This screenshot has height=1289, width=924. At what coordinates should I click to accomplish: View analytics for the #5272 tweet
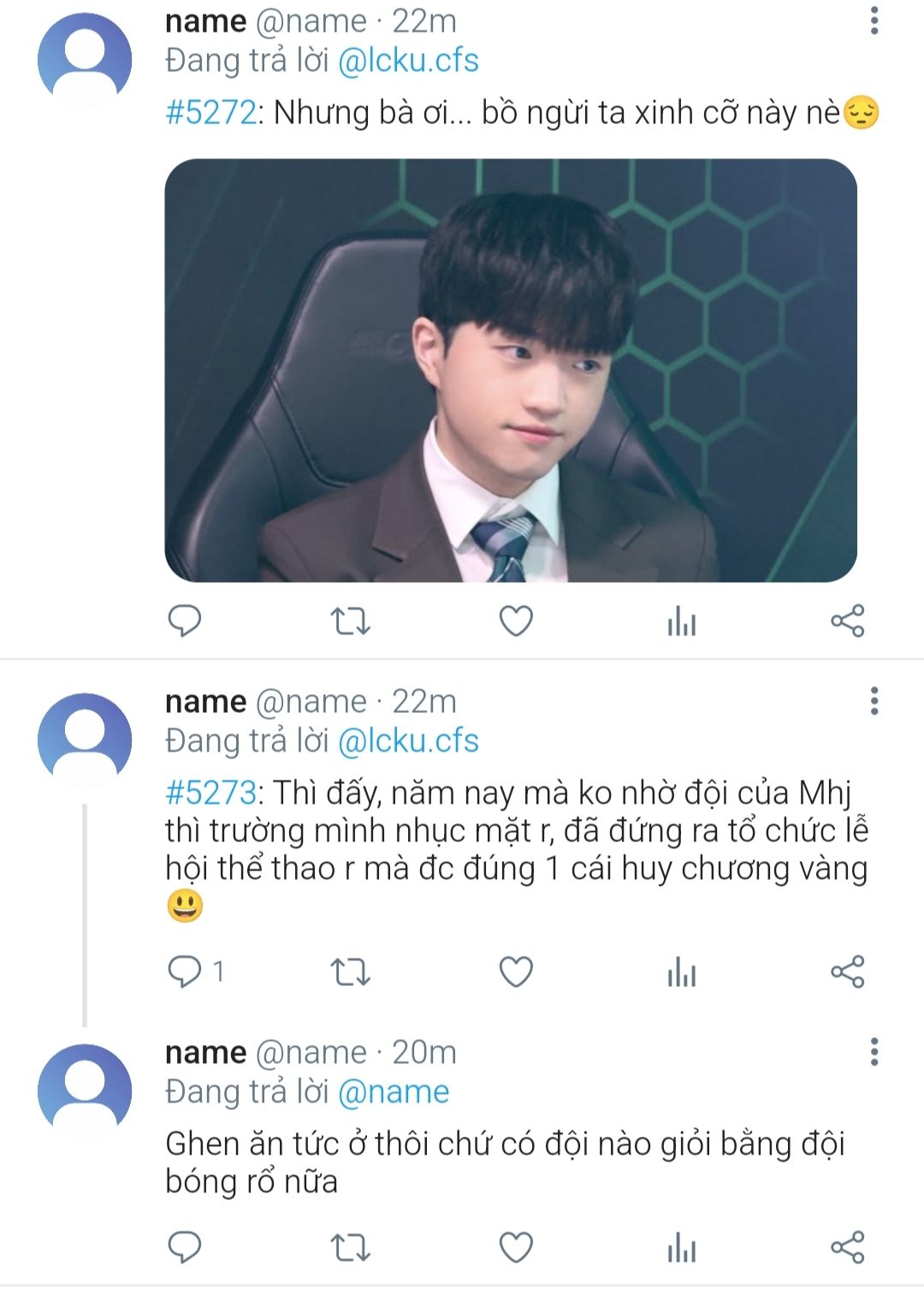tap(682, 621)
